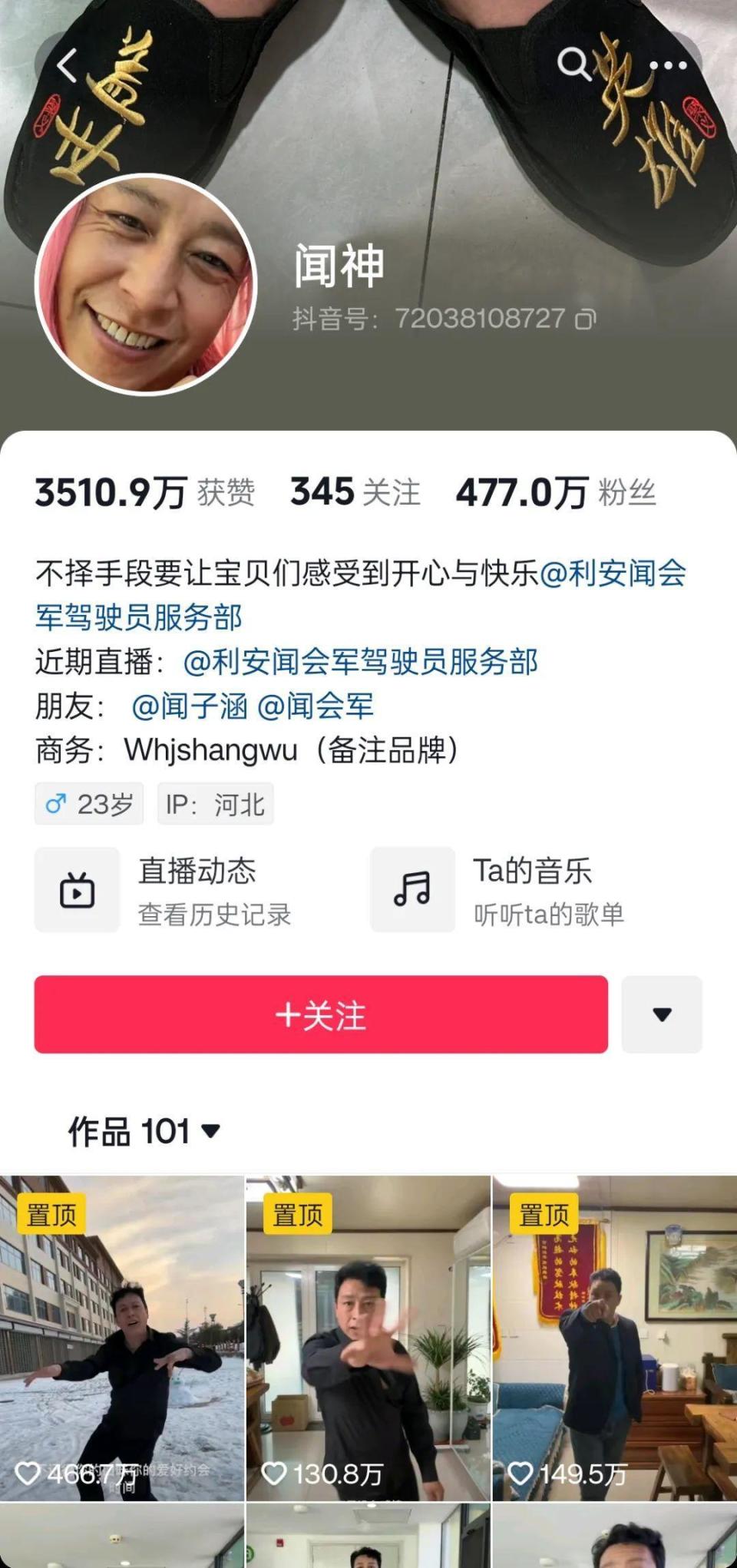
Task: Open the 477.0万 粉丝 followers list
Action: 556,492
